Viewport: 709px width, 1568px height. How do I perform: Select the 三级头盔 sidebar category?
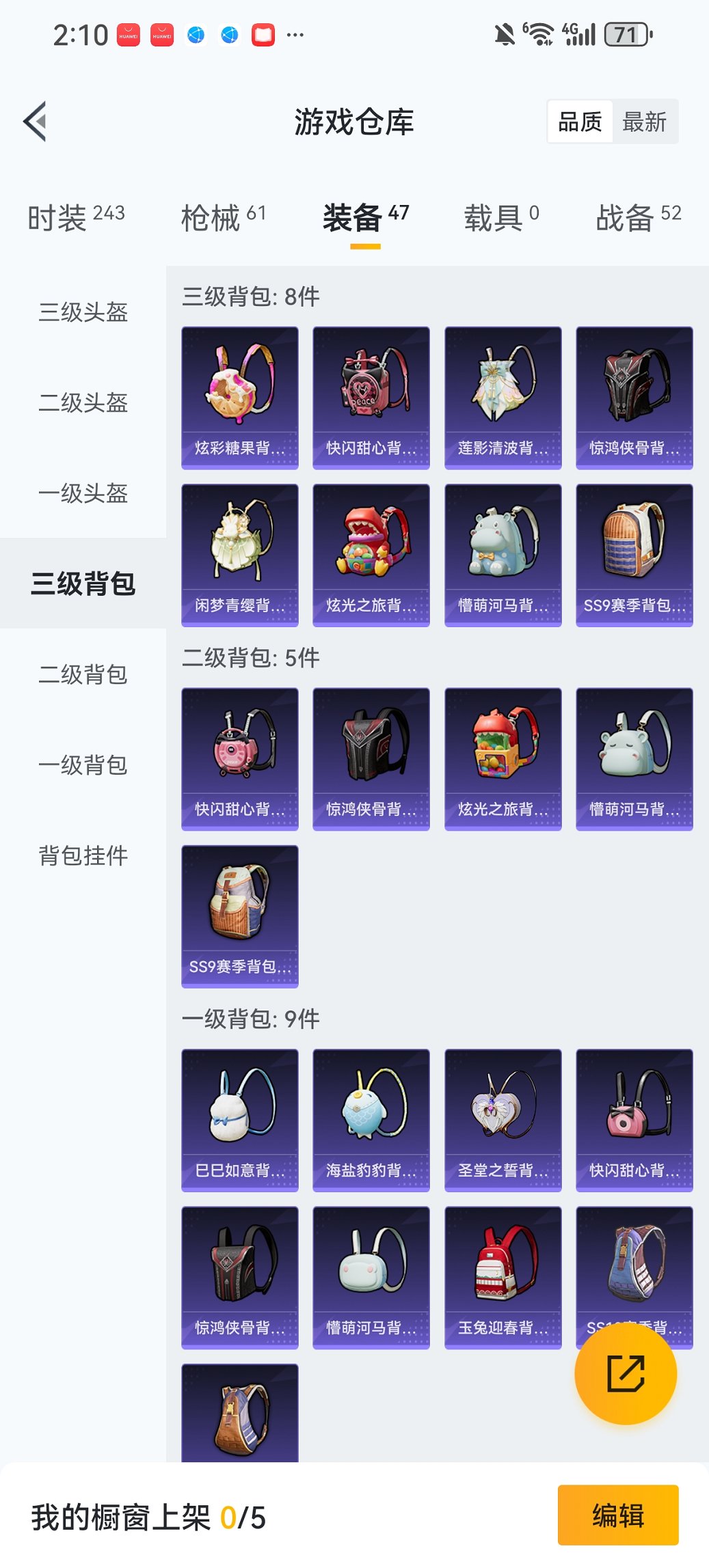82,313
